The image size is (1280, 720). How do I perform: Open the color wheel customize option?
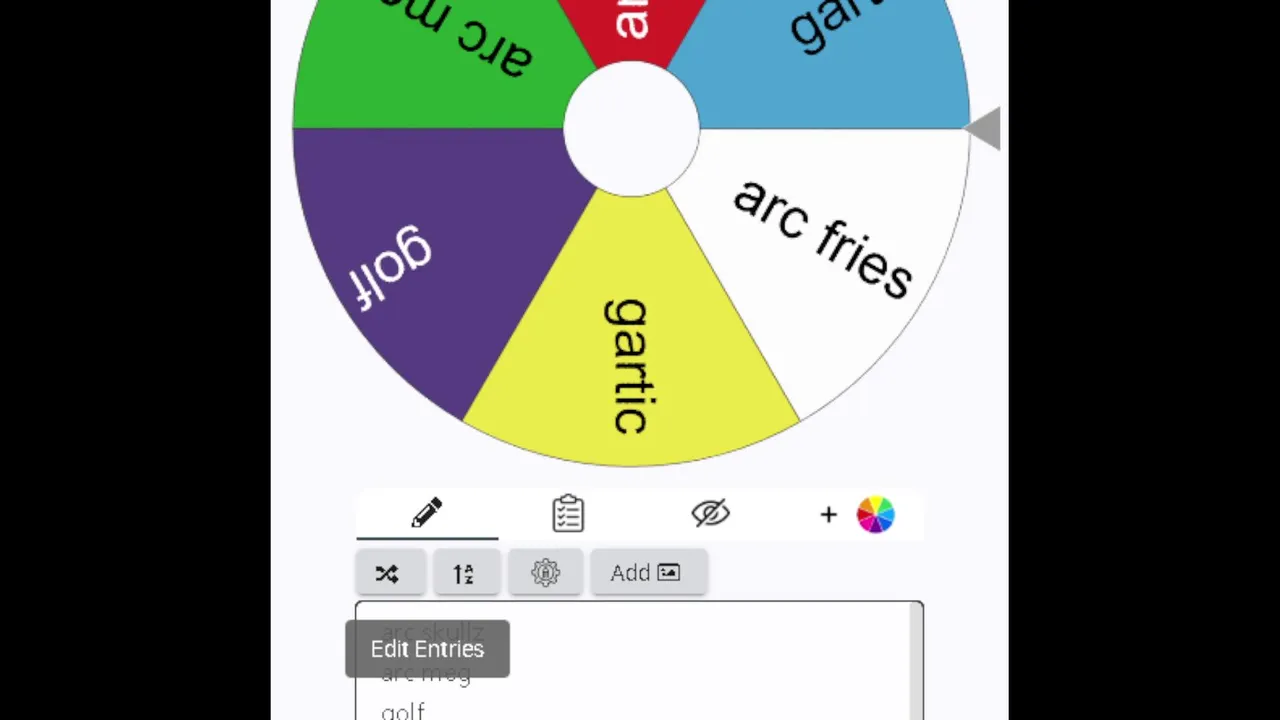[875, 515]
